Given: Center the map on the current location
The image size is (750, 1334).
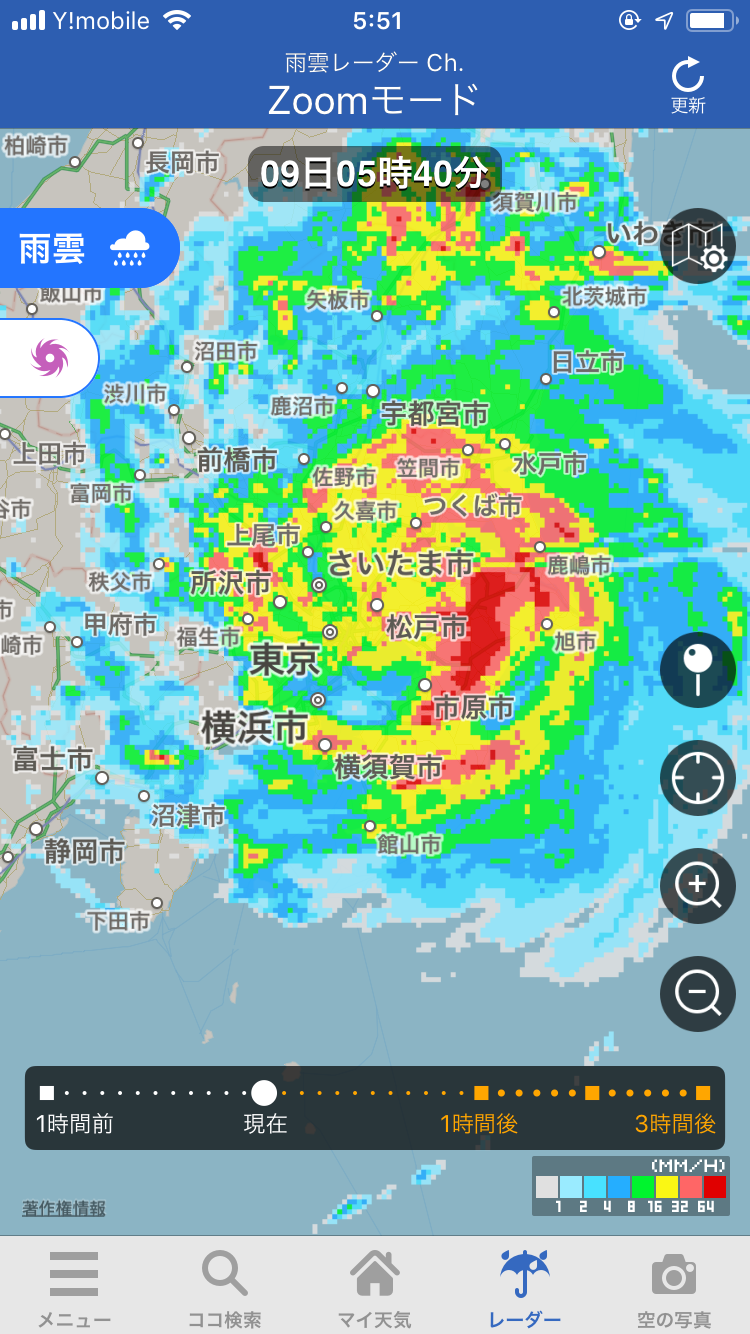Looking at the screenshot, I should (x=698, y=778).
